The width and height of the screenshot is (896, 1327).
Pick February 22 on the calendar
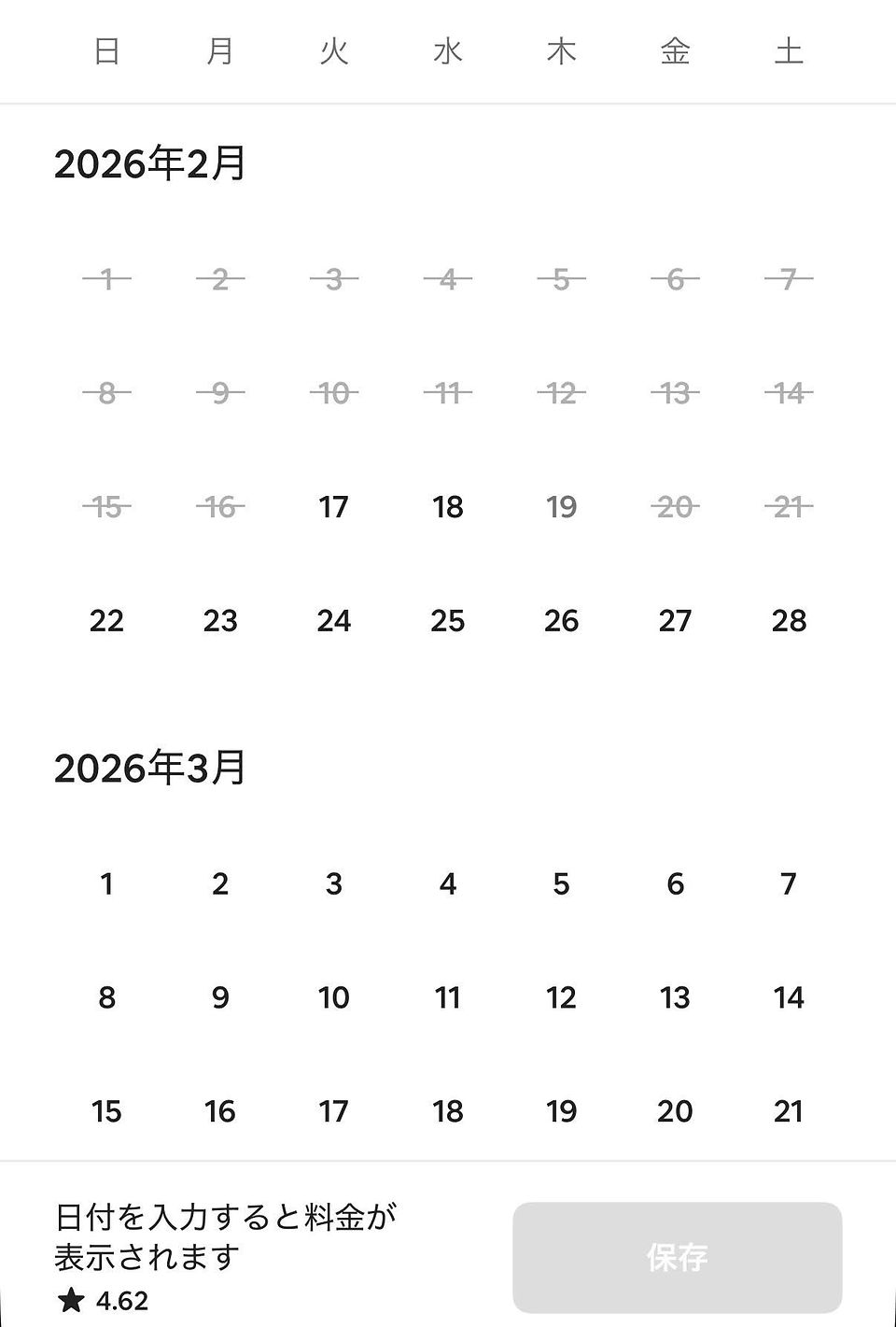[x=106, y=621]
